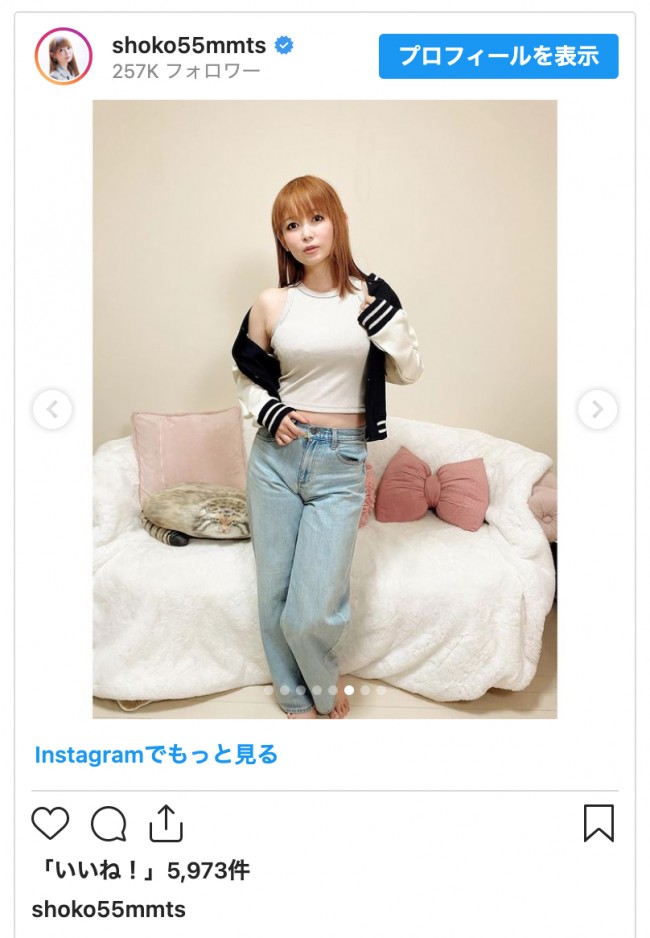This screenshot has height=938, width=650.
Task: Open the comment bubble icon
Action: pyautogui.click(x=108, y=824)
